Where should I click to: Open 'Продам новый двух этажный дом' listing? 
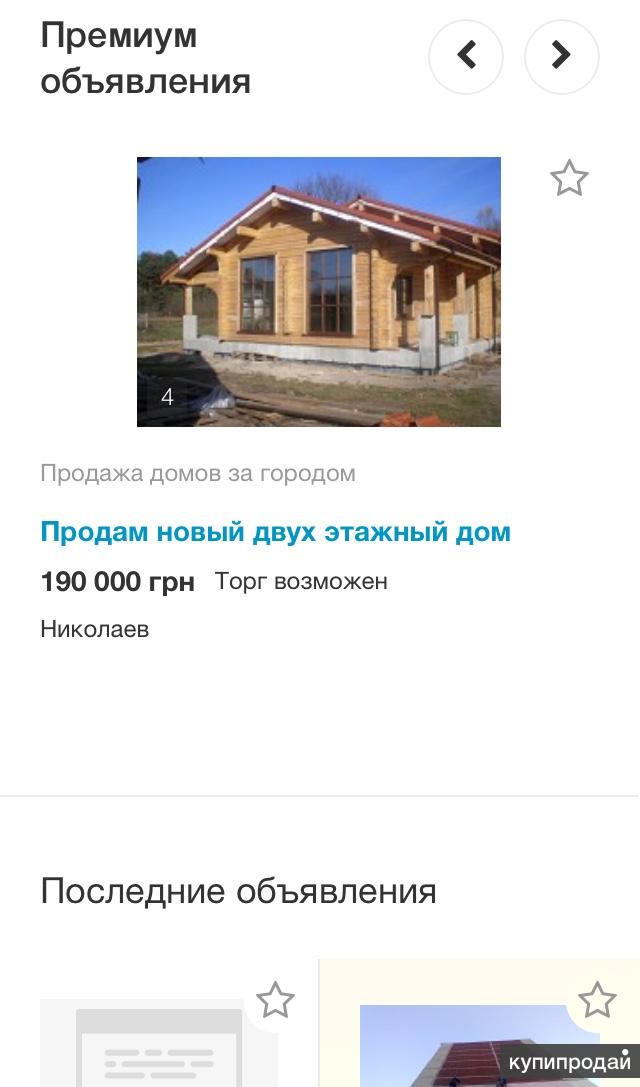coord(275,531)
